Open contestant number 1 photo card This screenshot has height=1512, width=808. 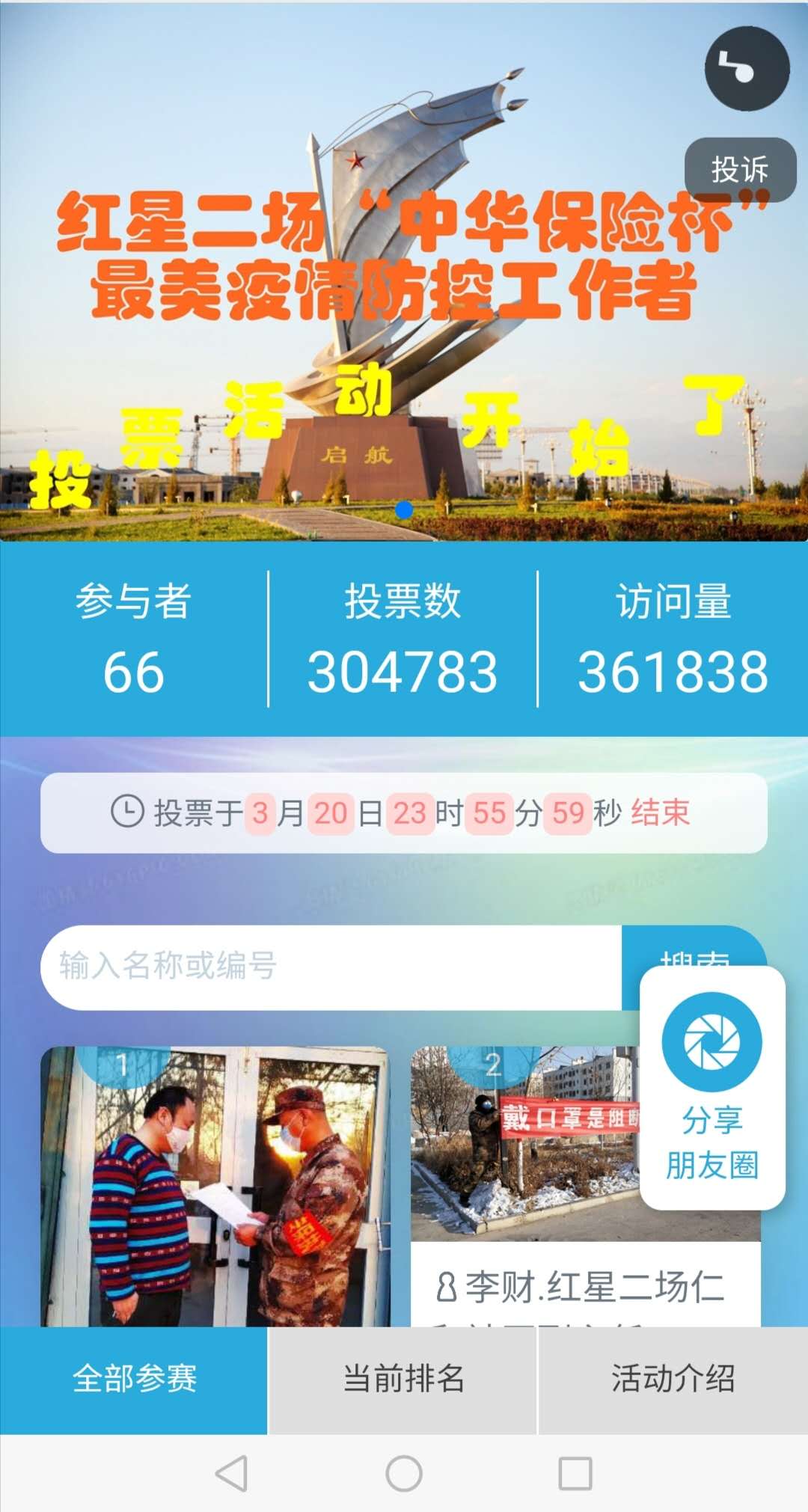click(x=215, y=1187)
